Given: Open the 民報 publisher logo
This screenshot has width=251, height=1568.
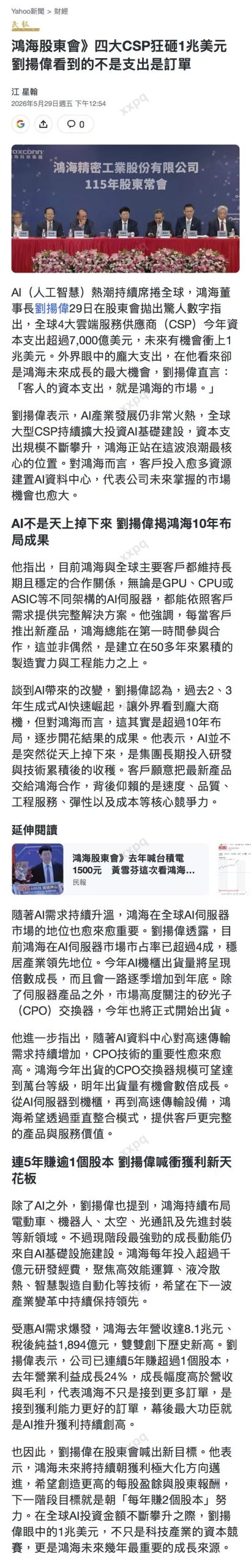Looking at the screenshot, I should (x=26, y=25).
